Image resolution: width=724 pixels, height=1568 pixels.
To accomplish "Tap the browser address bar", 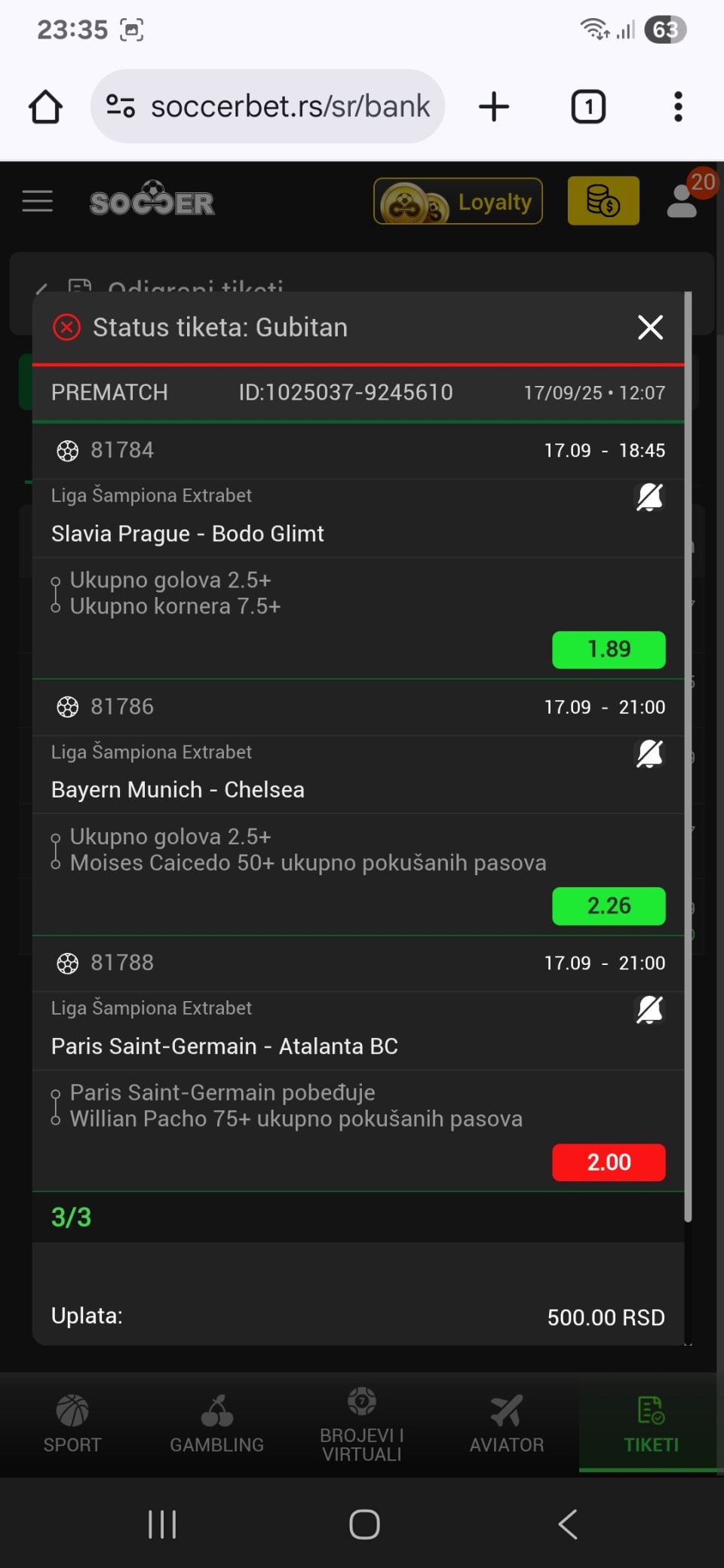I will pos(268,106).
